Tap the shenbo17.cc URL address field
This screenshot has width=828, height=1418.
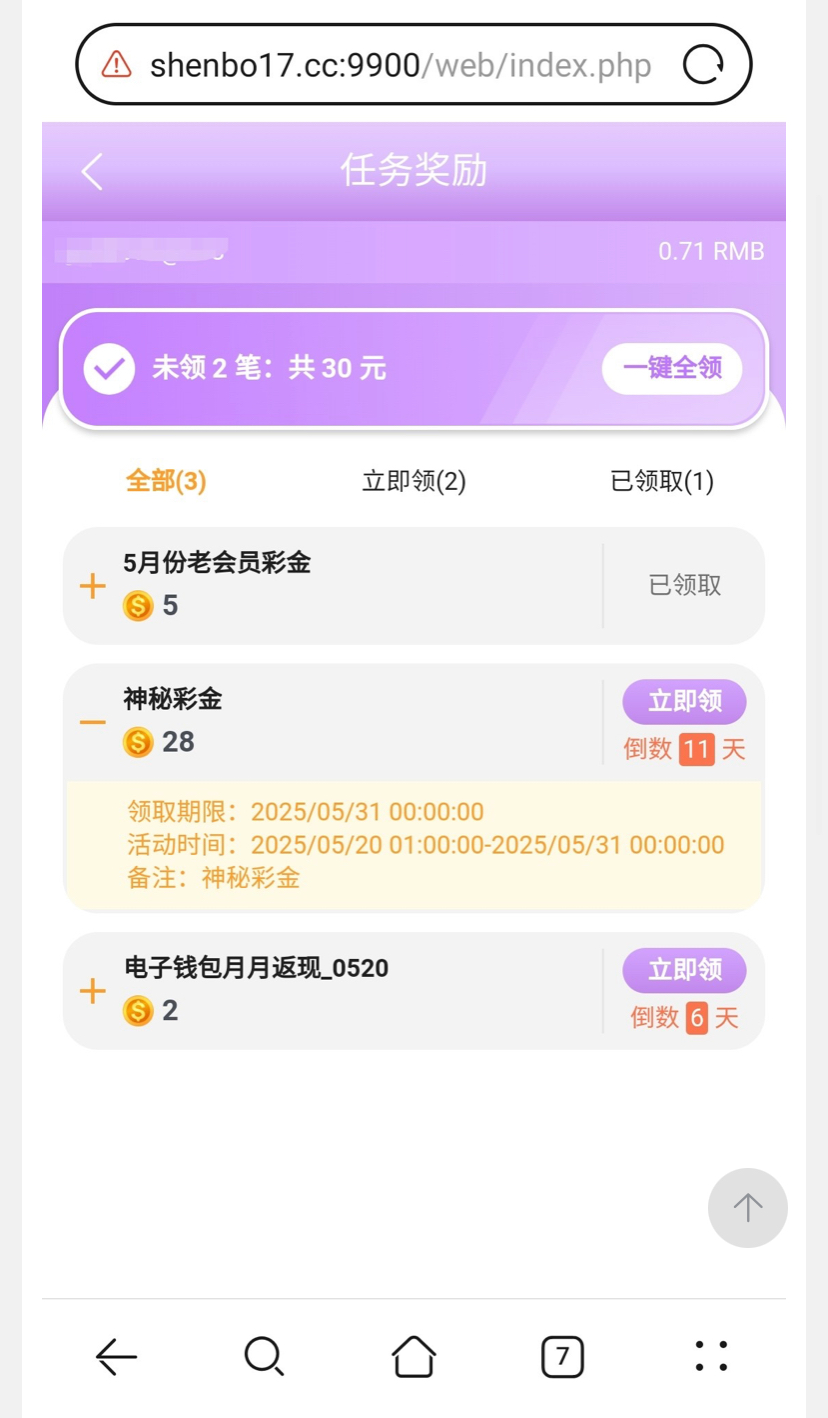coord(400,66)
